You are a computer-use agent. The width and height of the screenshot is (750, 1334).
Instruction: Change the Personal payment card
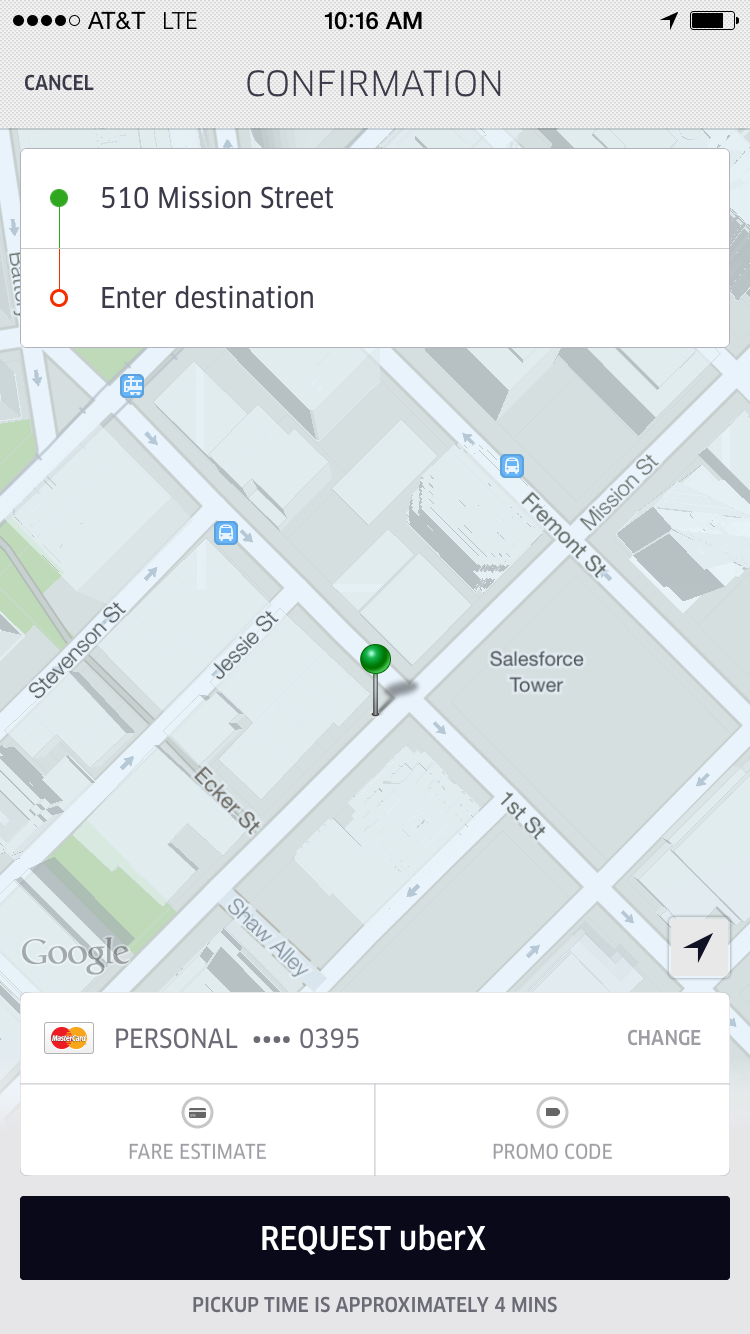click(x=663, y=1038)
